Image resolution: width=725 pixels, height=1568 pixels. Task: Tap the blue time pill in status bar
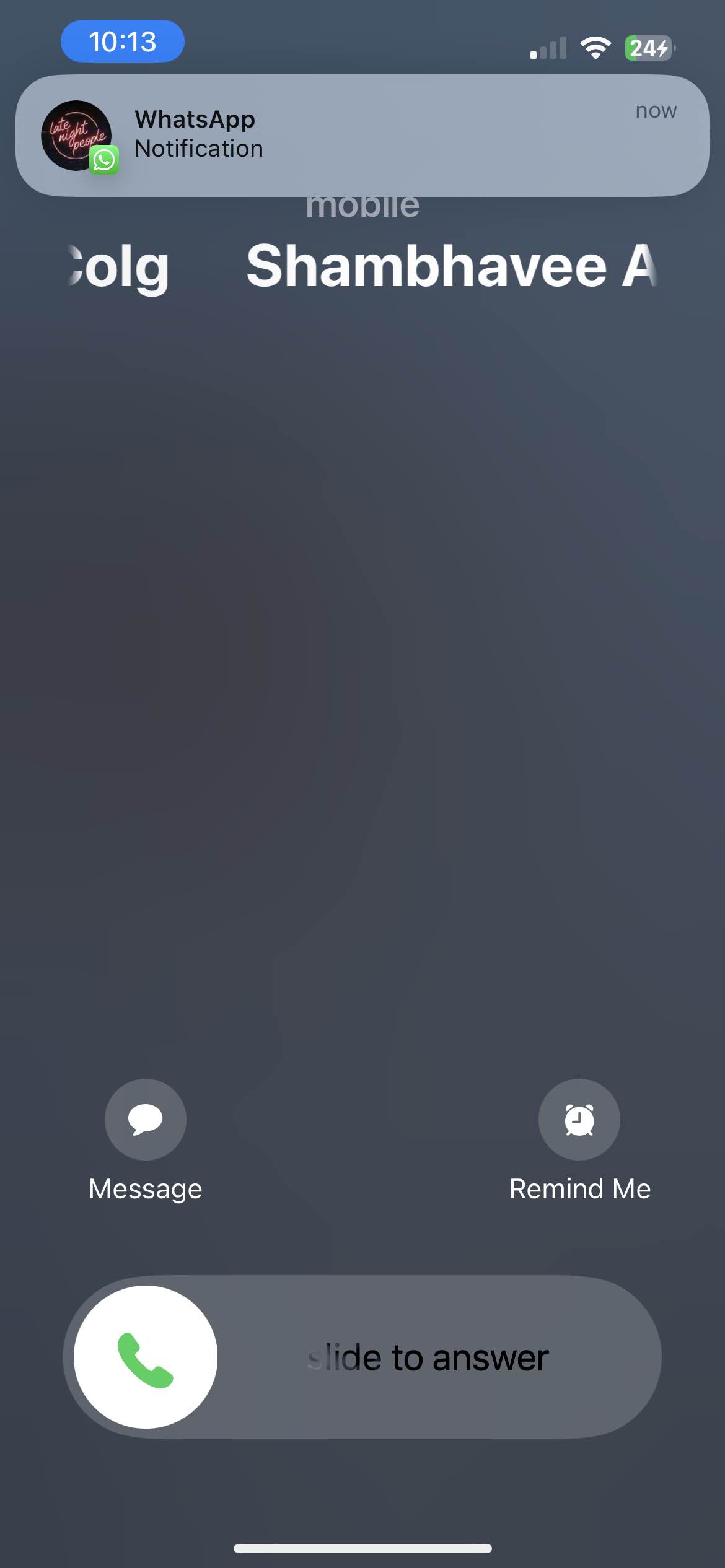tap(123, 41)
